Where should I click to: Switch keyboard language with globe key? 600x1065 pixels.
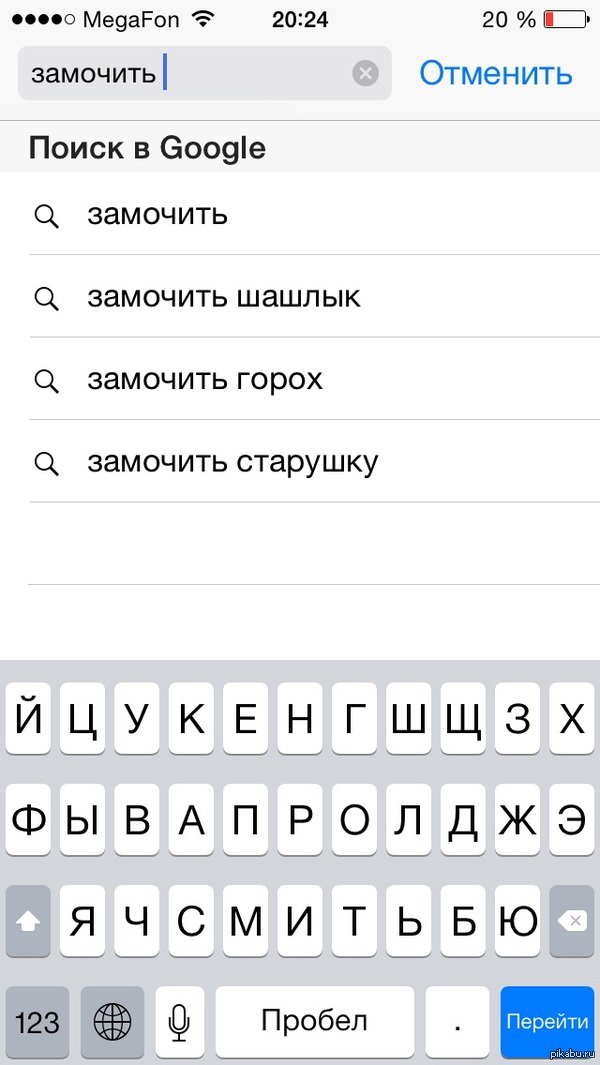click(x=112, y=1021)
